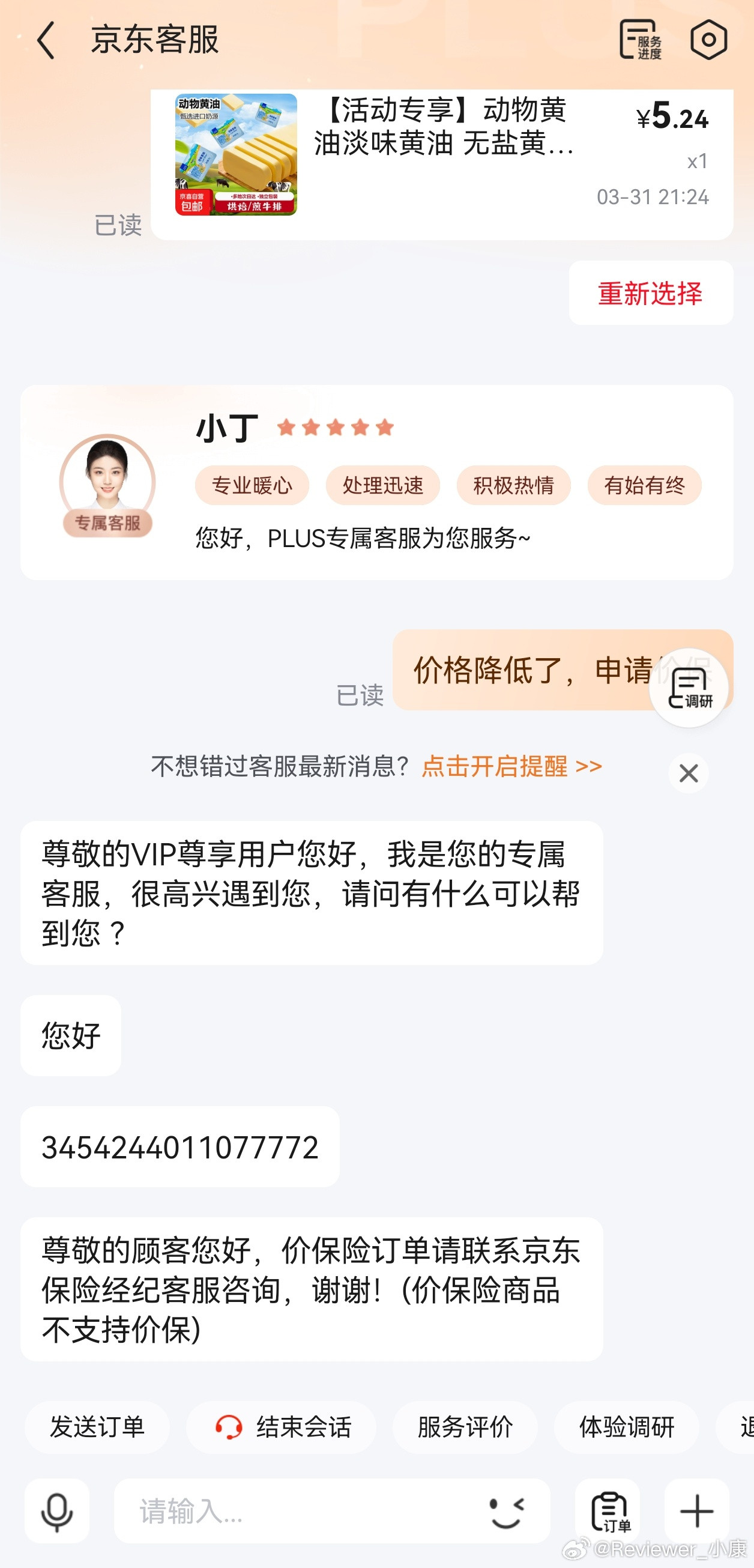This screenshot has height=1568, width=754.
Task: Start the 体验调研 experience survey
Action: [628, 1426]
